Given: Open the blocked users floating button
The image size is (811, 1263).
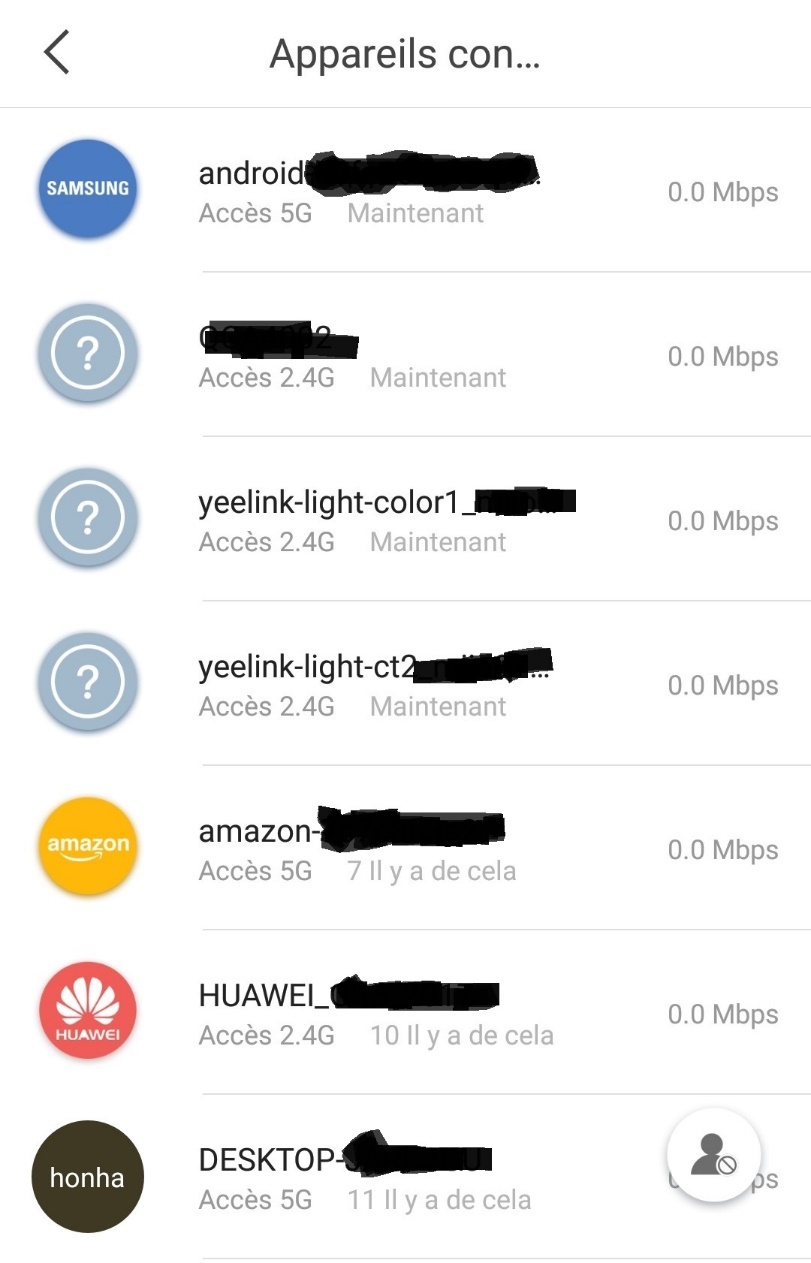Looking at the screenshot, I should (x=713, y=1154).
